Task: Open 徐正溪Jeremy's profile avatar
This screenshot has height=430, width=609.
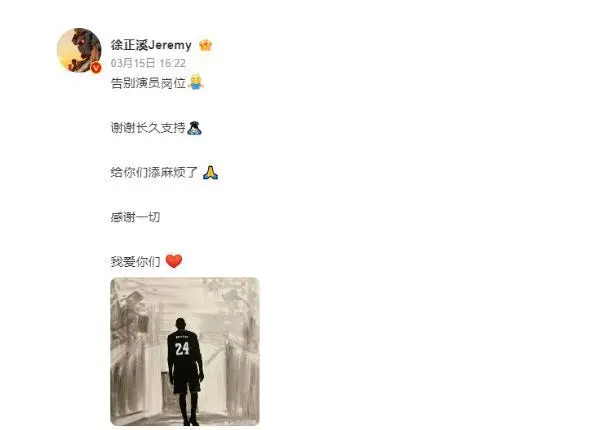Action: (x=79, y=51)
